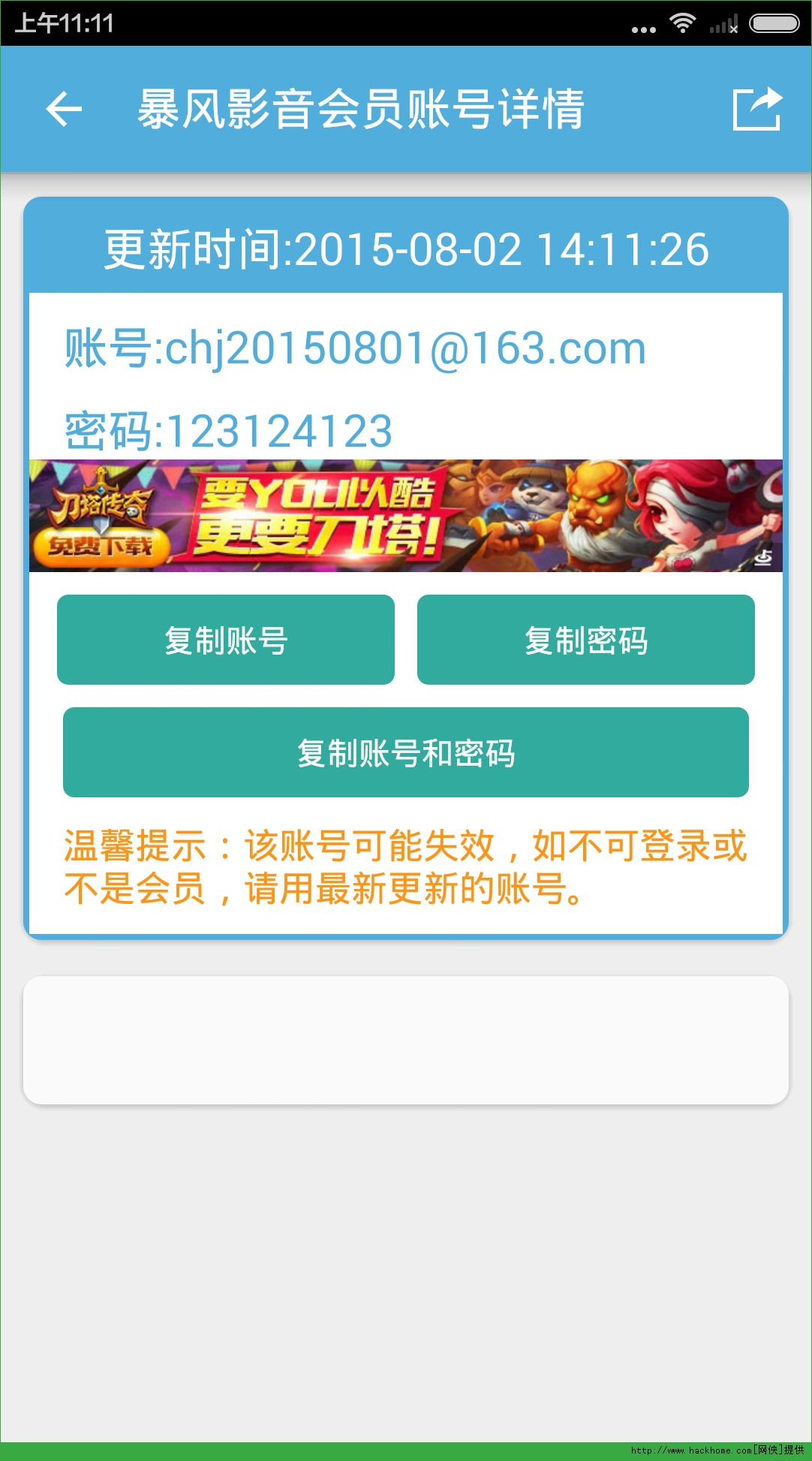Select 复制账号和密码 to copy both
Viewport: 812px width, 1461px height.
(x=405, y=752)
